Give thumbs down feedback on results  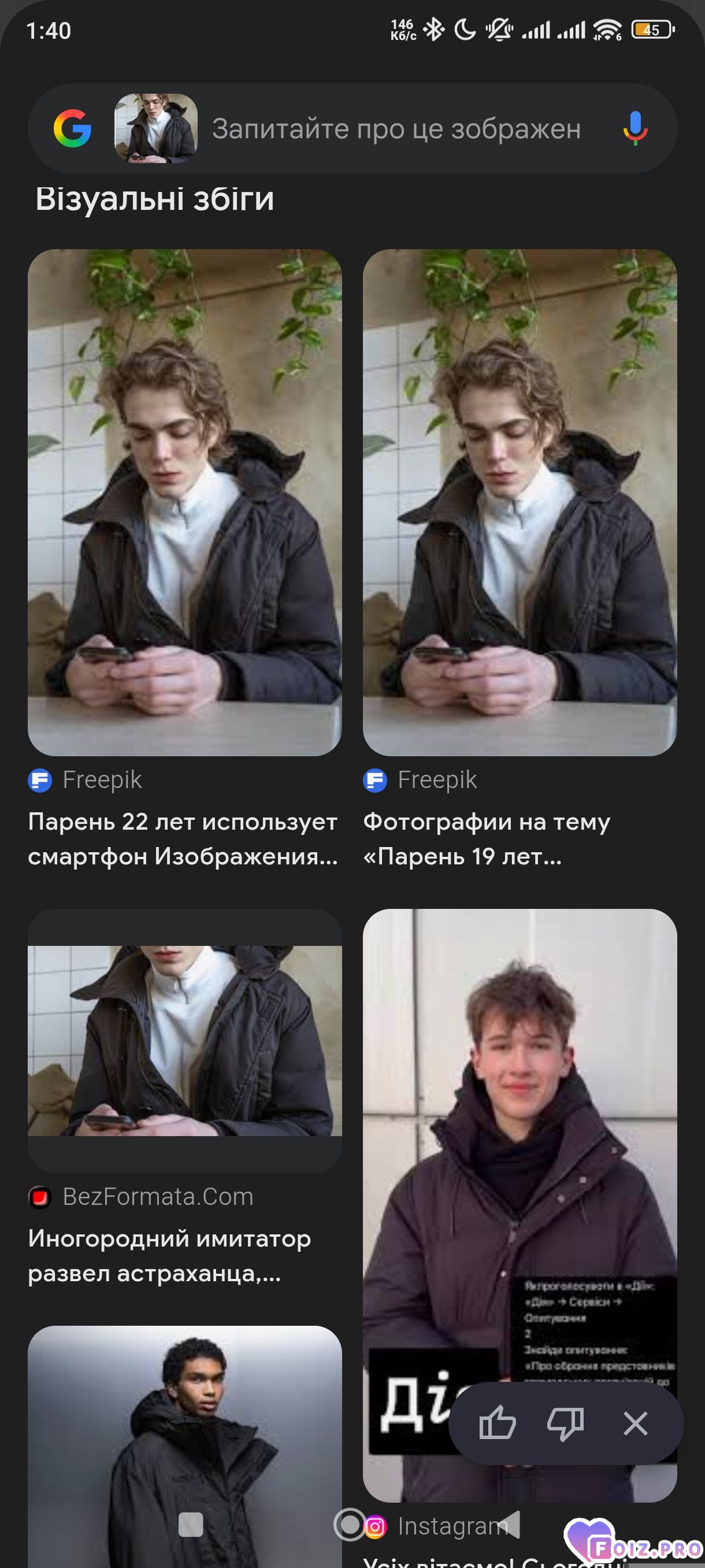pyautogui.click(x=565, y=1423)
